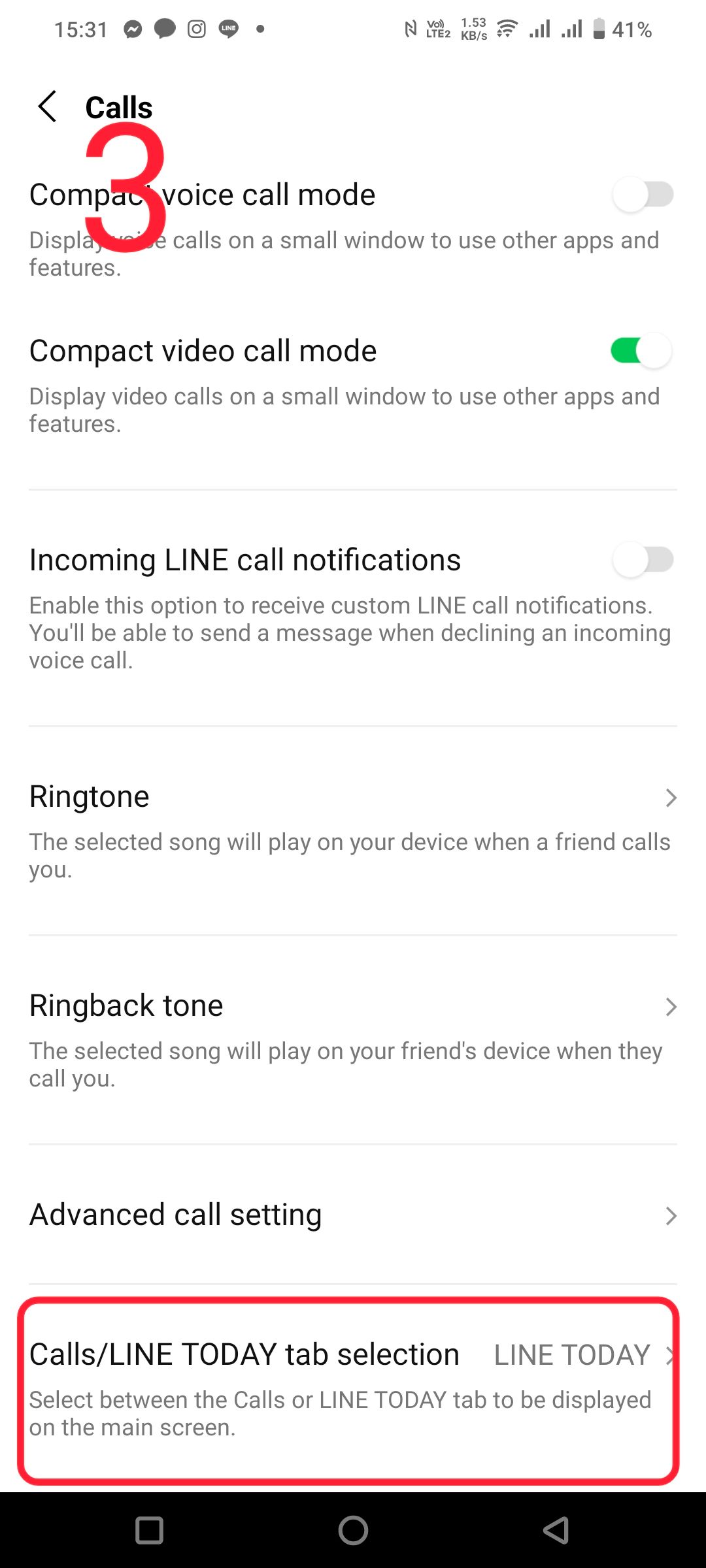Enable Incoming LINE call notifications
706x1568 pixels.
coord(643,559)
